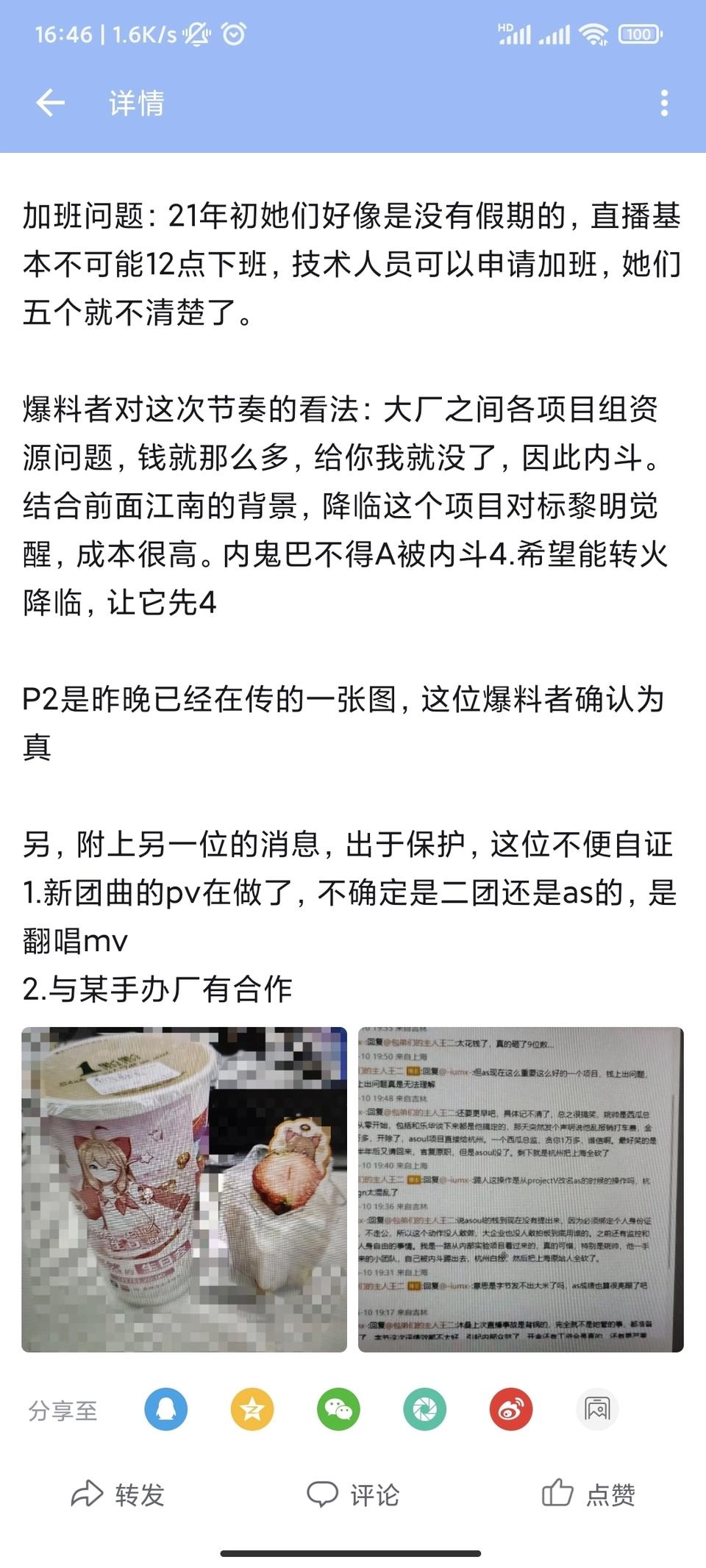Repost with the 转发 button

118,1494
